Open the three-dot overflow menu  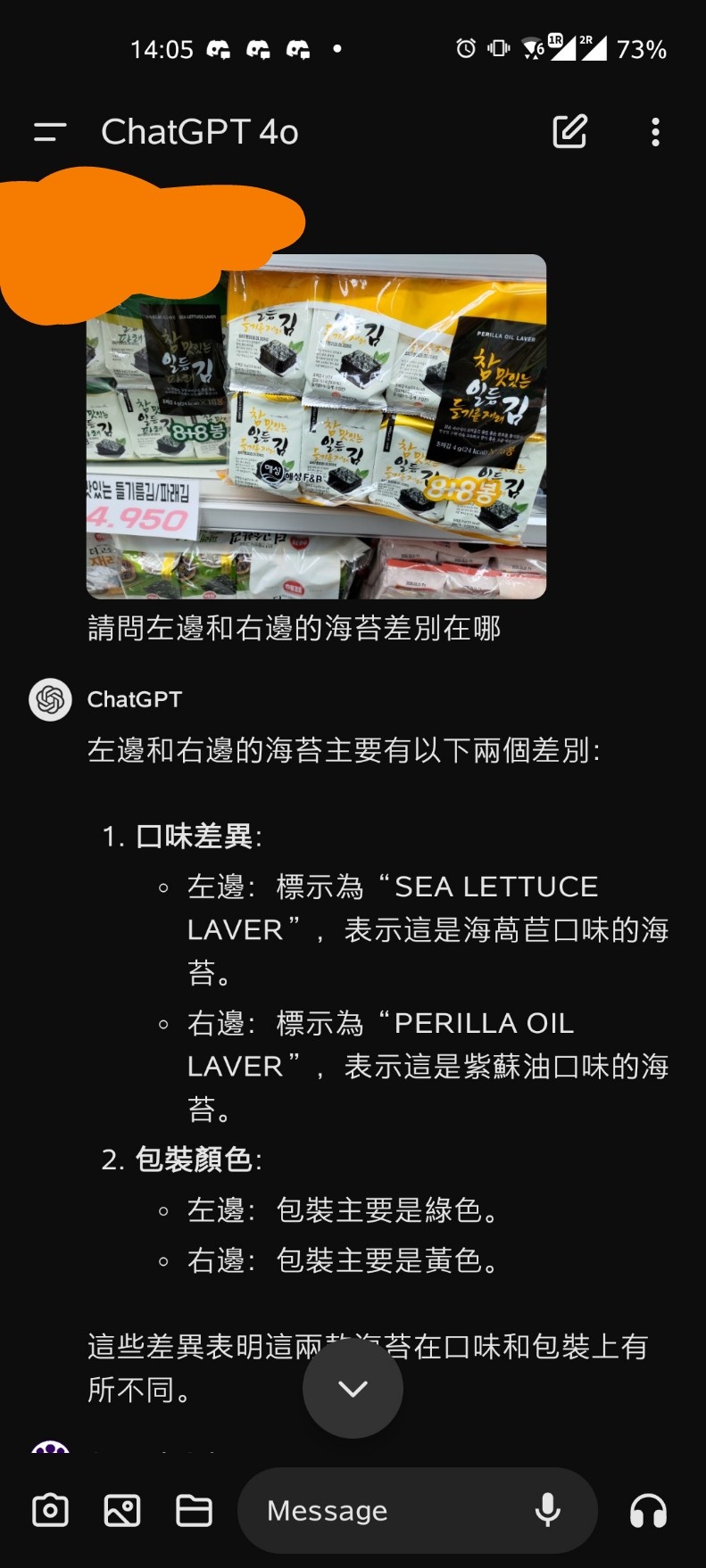(655, 132)
